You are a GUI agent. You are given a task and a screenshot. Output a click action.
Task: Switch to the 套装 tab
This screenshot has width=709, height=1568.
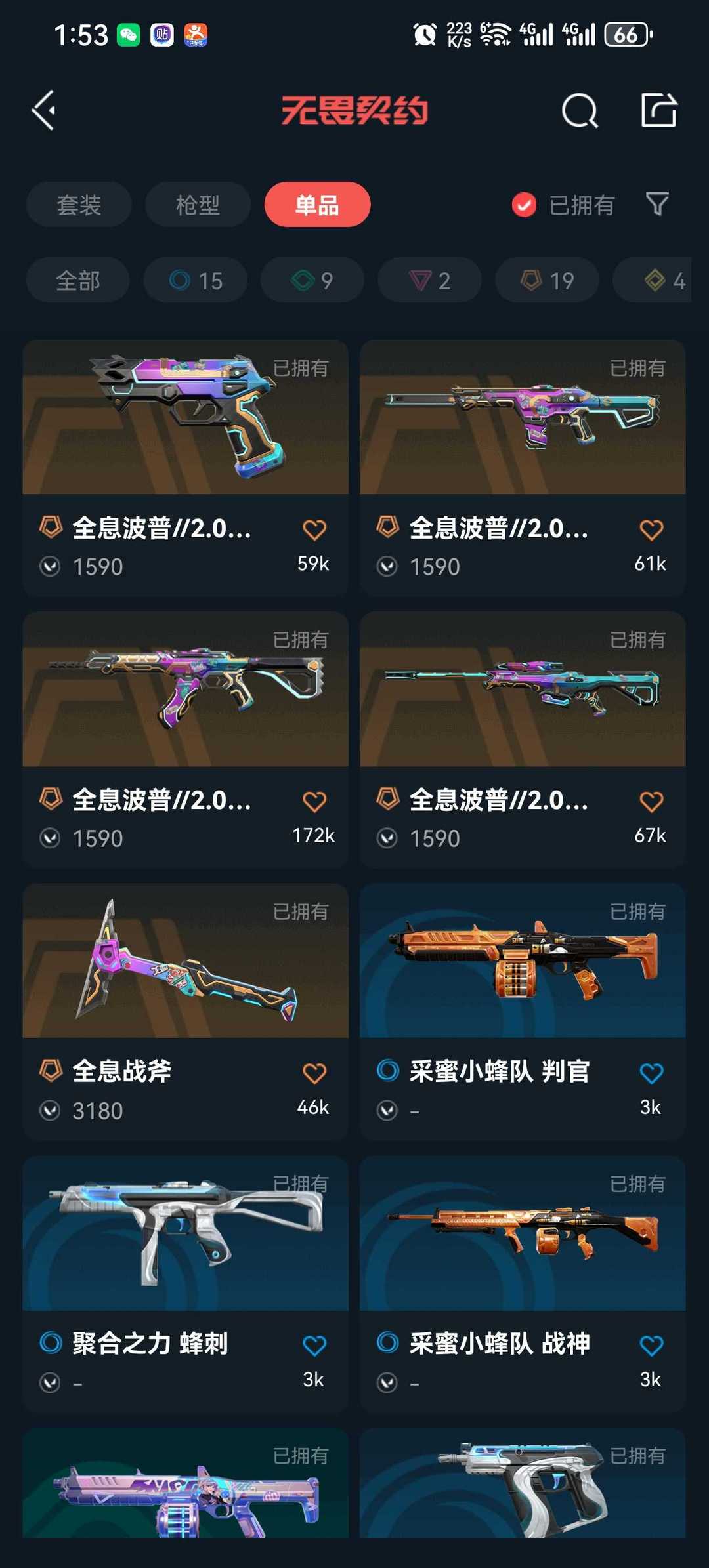point(79,205)
